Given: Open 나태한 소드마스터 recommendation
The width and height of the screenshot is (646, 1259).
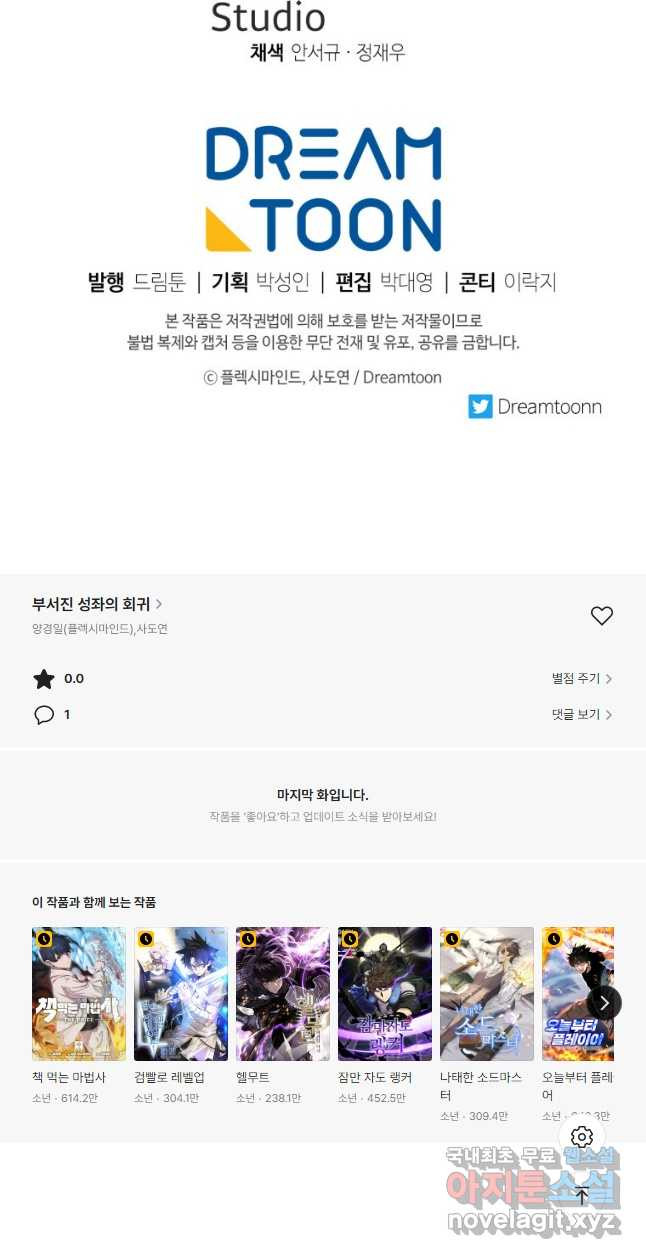Looking at the screenshot, I should click(487, 994).
